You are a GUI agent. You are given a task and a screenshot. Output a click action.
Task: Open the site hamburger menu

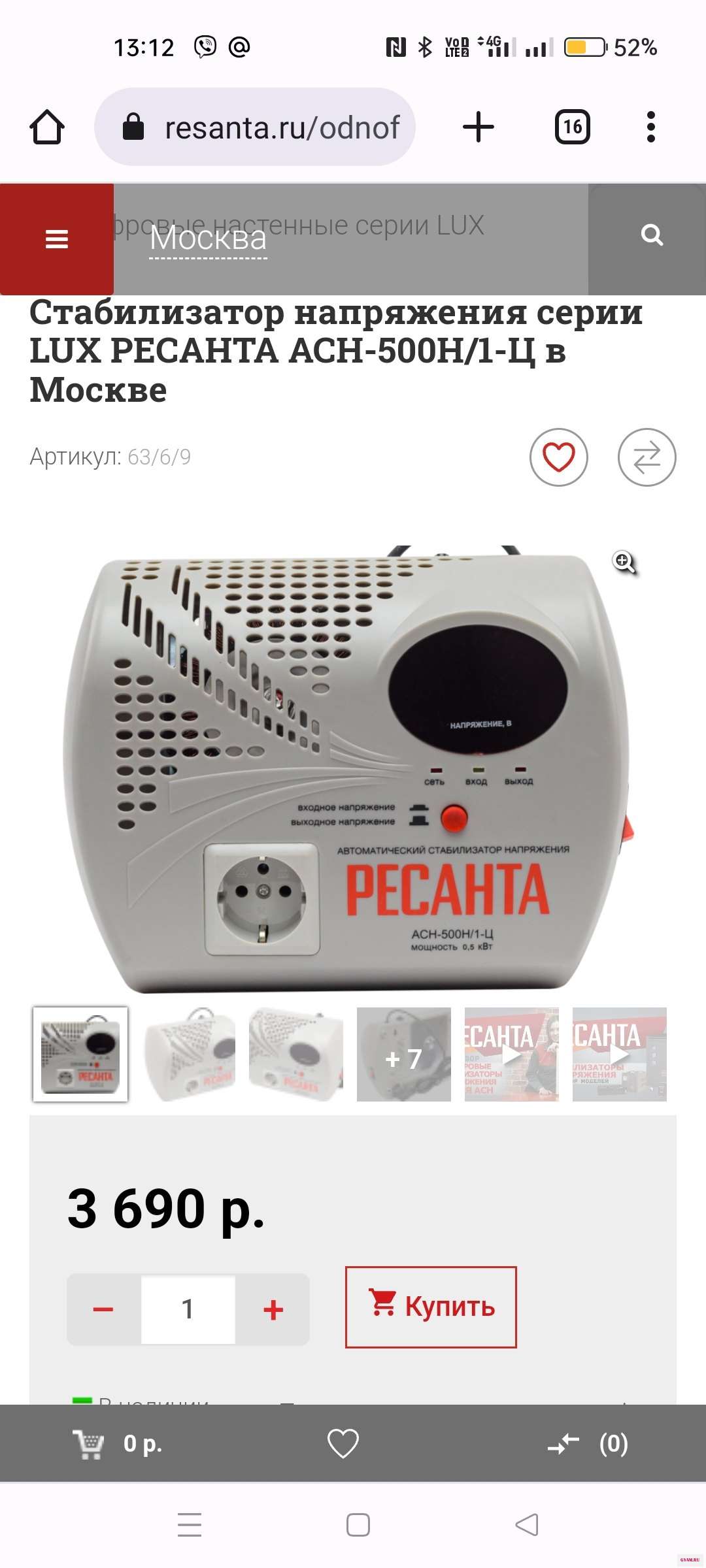pos(57,239)
